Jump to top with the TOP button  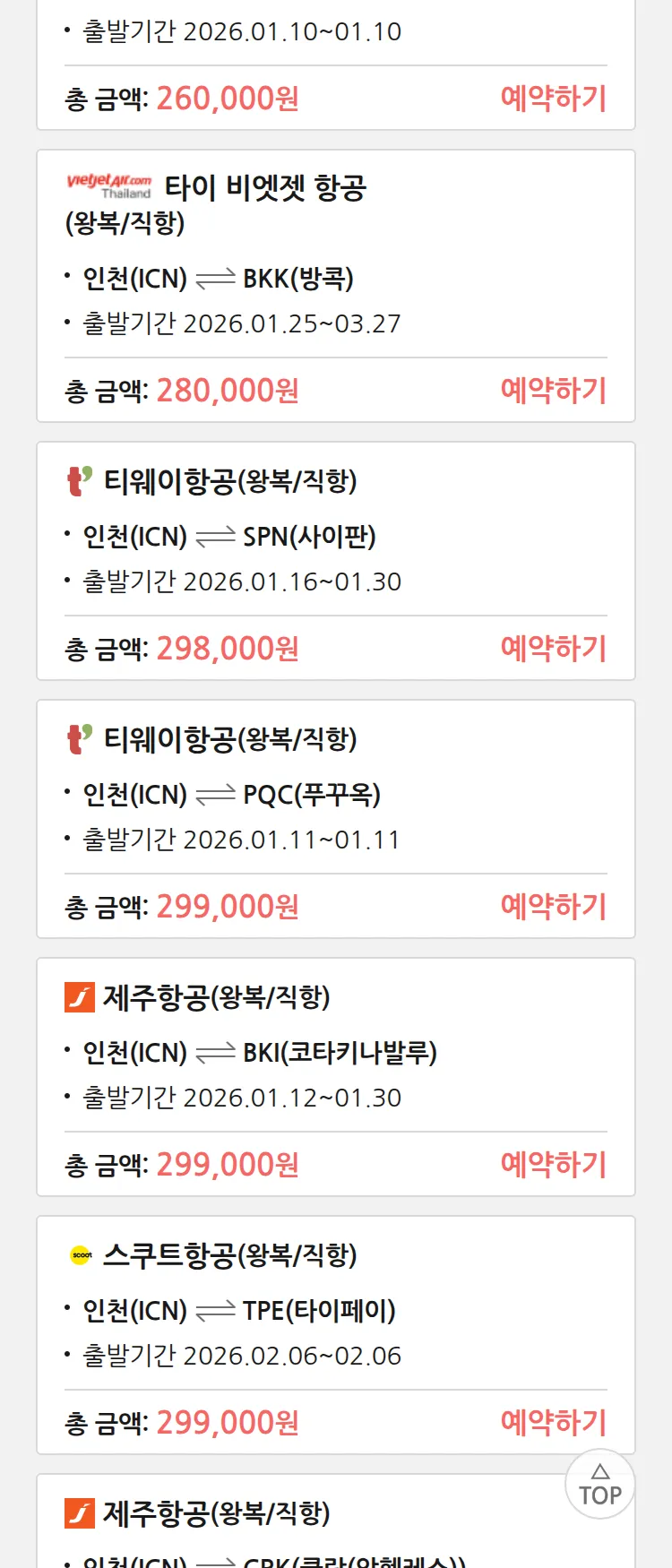(599, 1485)
